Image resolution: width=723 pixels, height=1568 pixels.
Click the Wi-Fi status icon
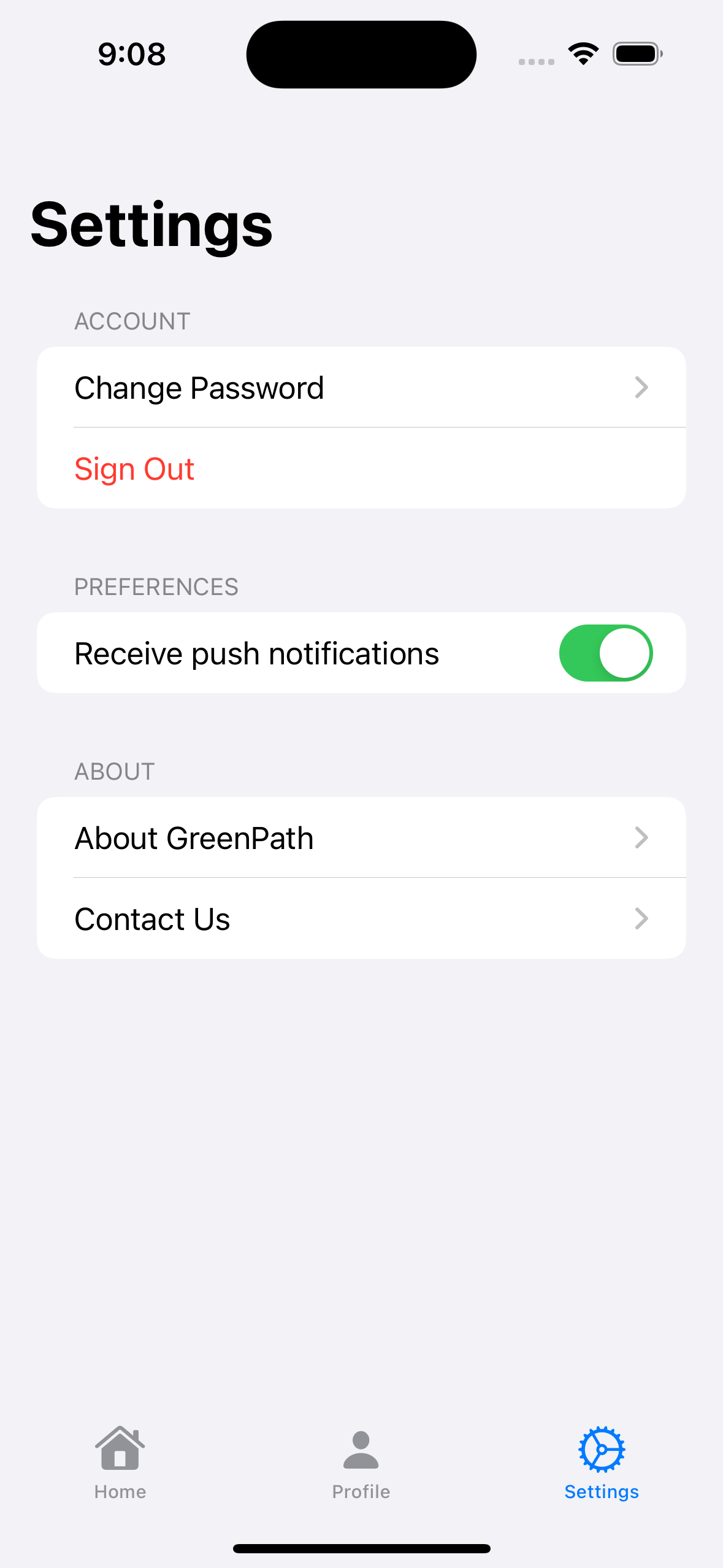pyautogui.click(x=581, y=53)
